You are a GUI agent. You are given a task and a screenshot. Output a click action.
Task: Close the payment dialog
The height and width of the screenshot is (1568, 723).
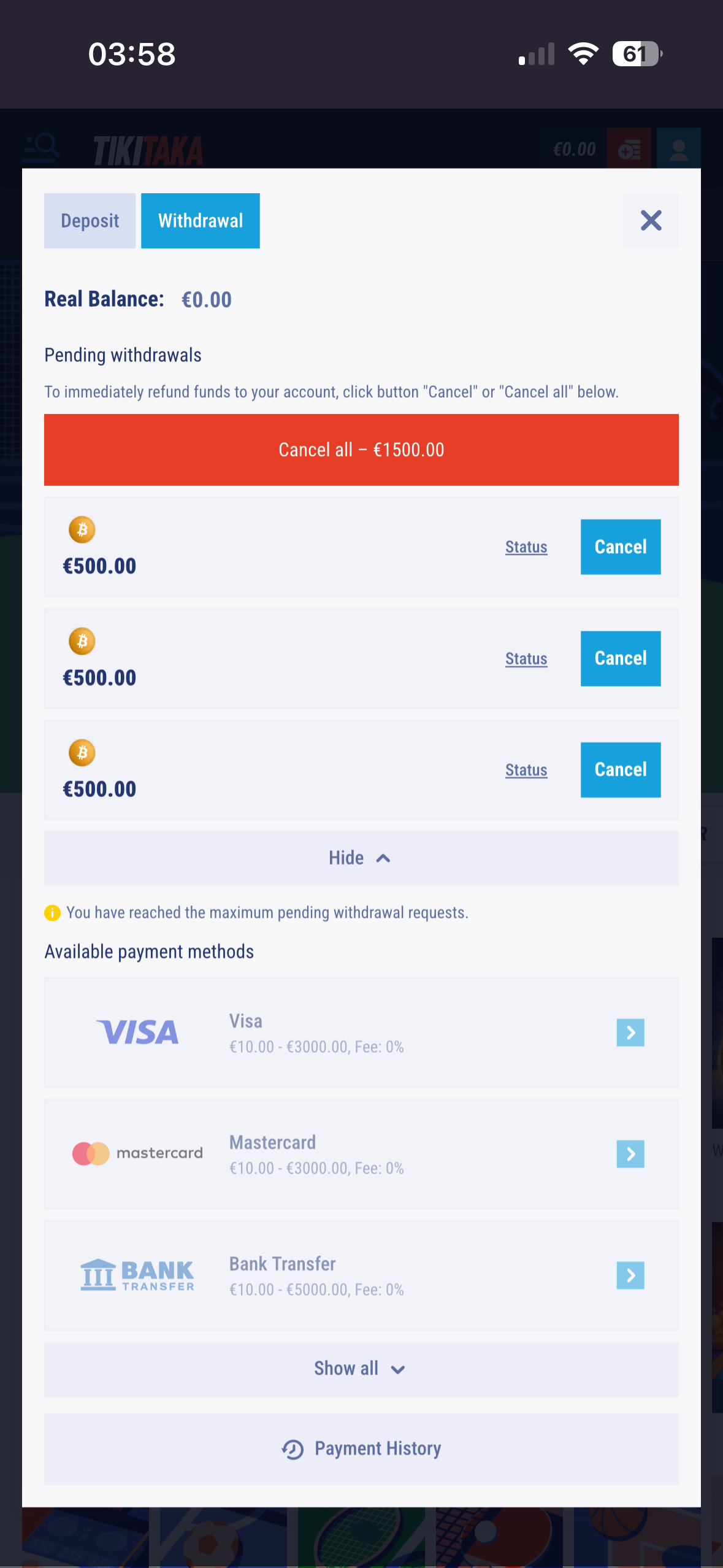coord(651,221)
